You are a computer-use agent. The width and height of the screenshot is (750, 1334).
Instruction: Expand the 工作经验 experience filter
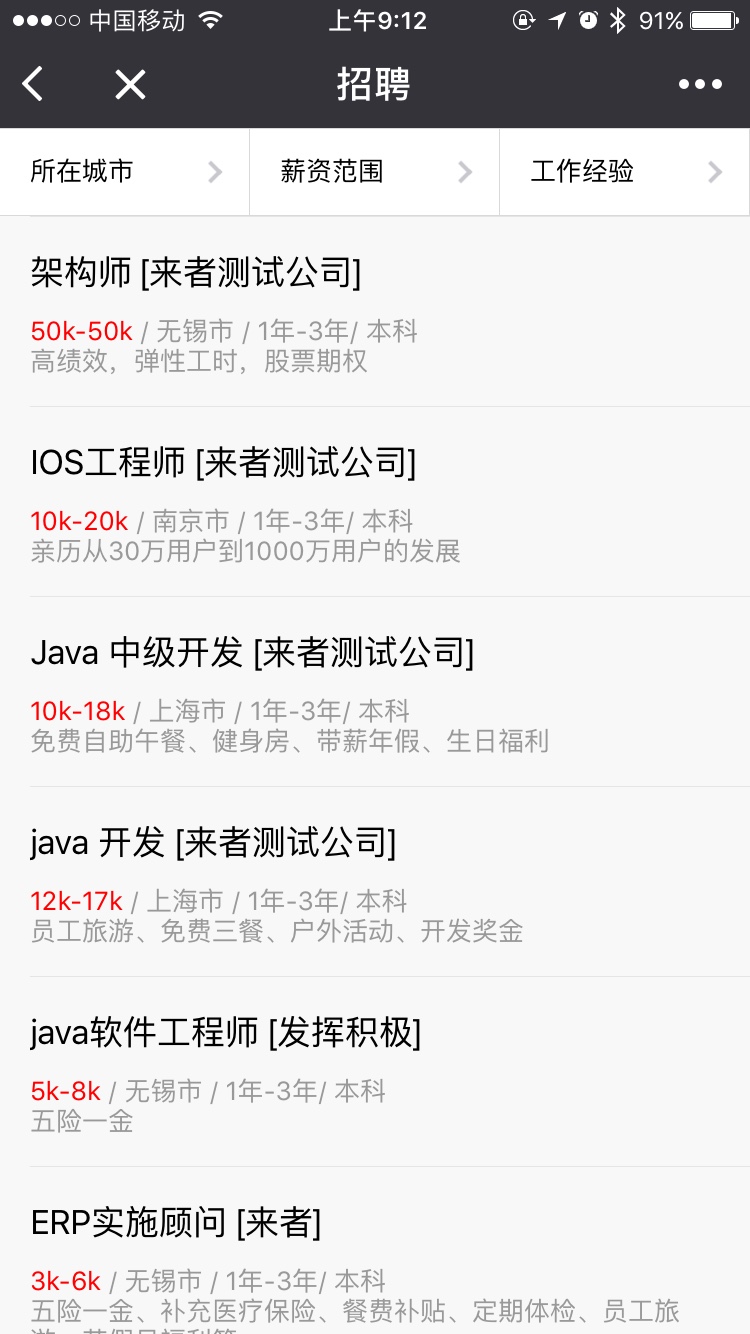pos(625,172)
